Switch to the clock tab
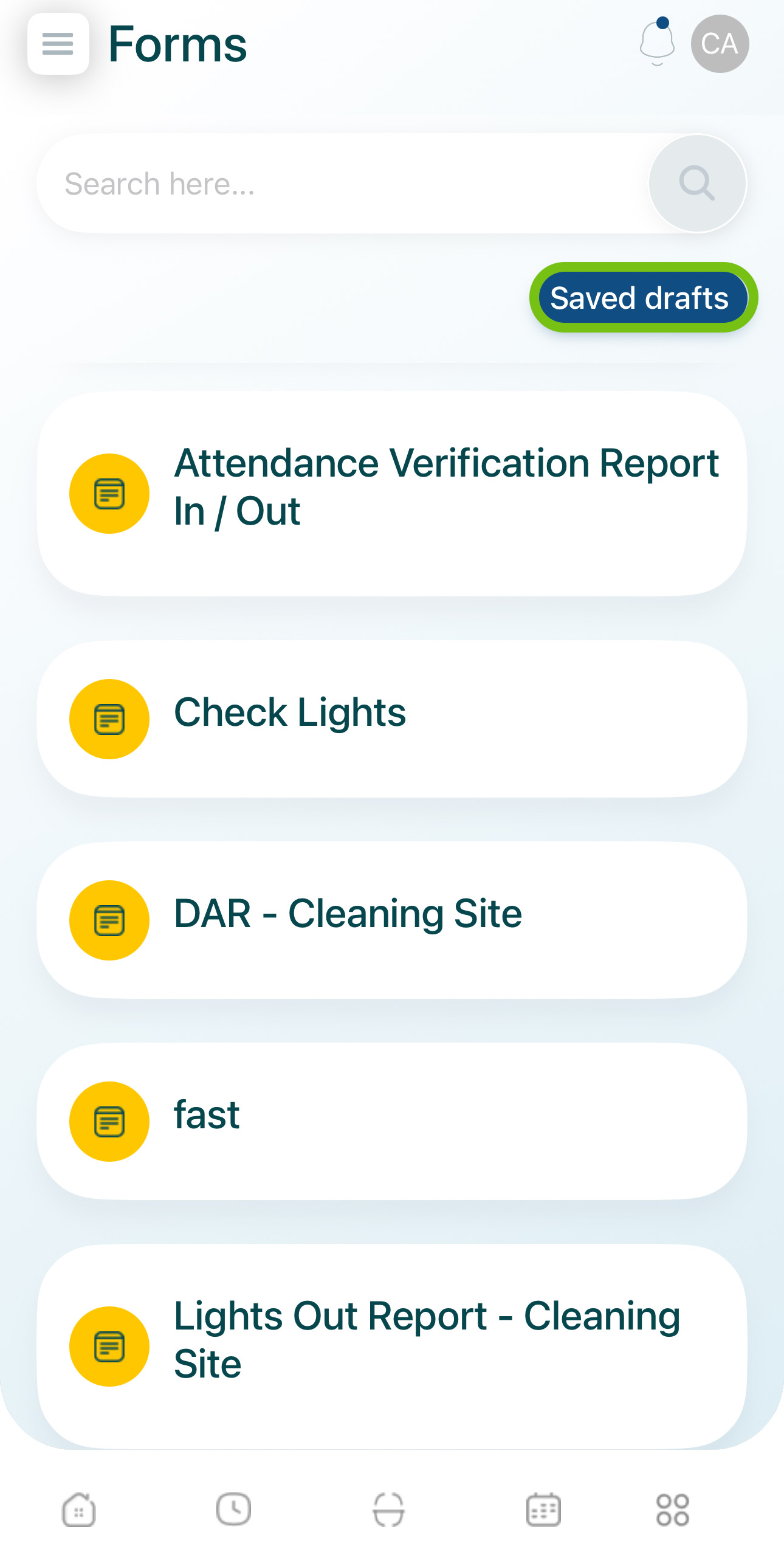The image size is (784, 1552). [x=234, y=1509]
